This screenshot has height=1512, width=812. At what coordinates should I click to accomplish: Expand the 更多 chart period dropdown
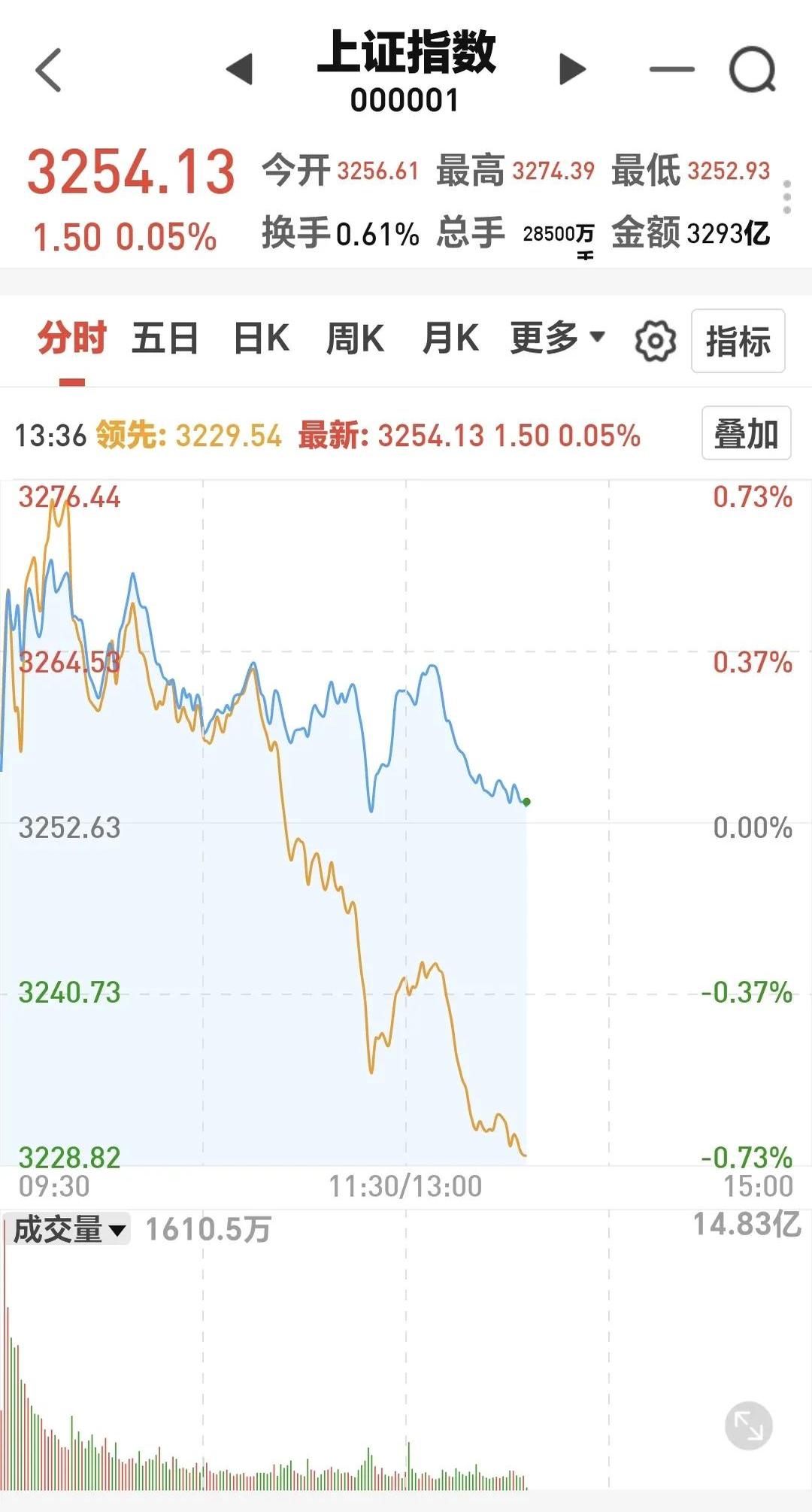click(x=557, y=337)
